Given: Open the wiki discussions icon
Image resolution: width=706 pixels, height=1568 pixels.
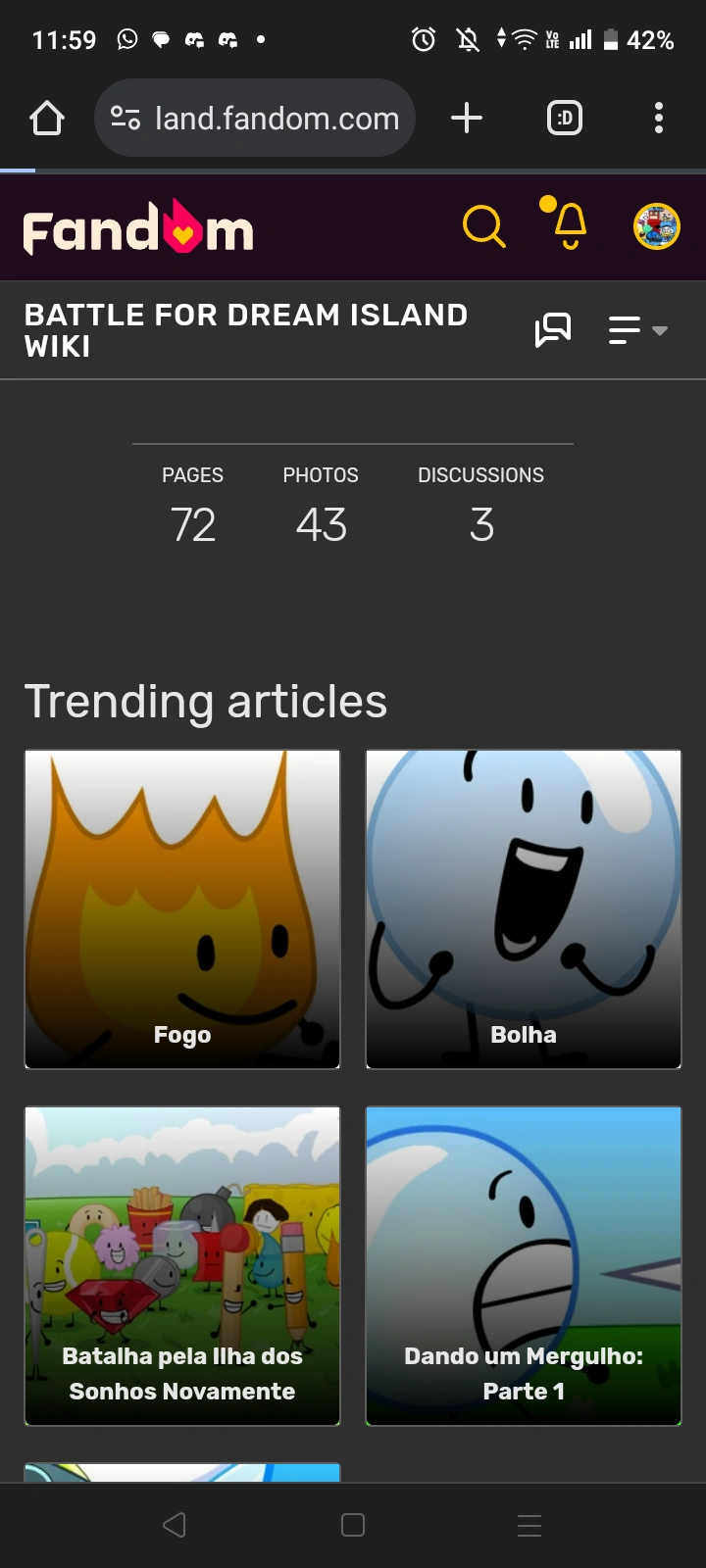Looking at the screenshot, I should tap(553, 330).
